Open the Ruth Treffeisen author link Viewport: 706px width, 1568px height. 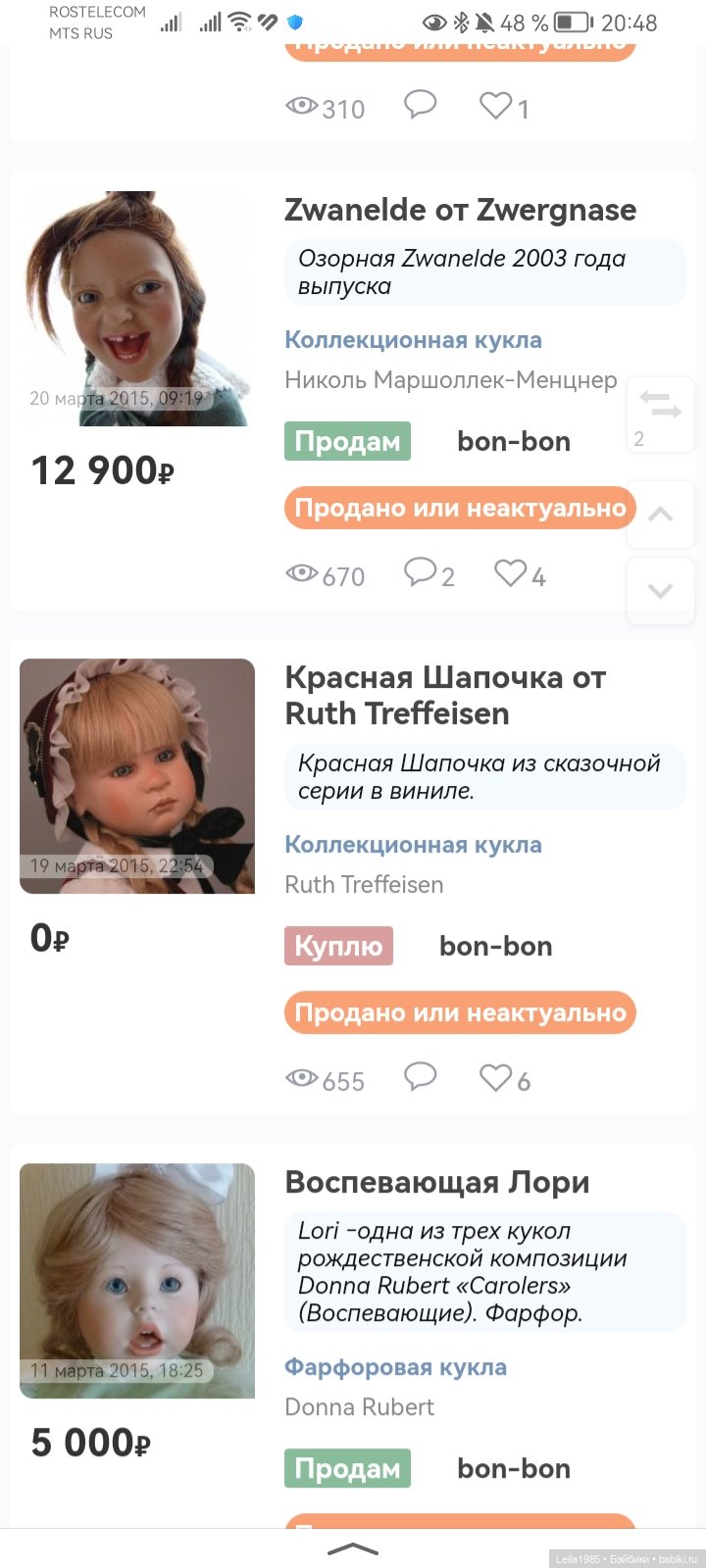point(364,884)
